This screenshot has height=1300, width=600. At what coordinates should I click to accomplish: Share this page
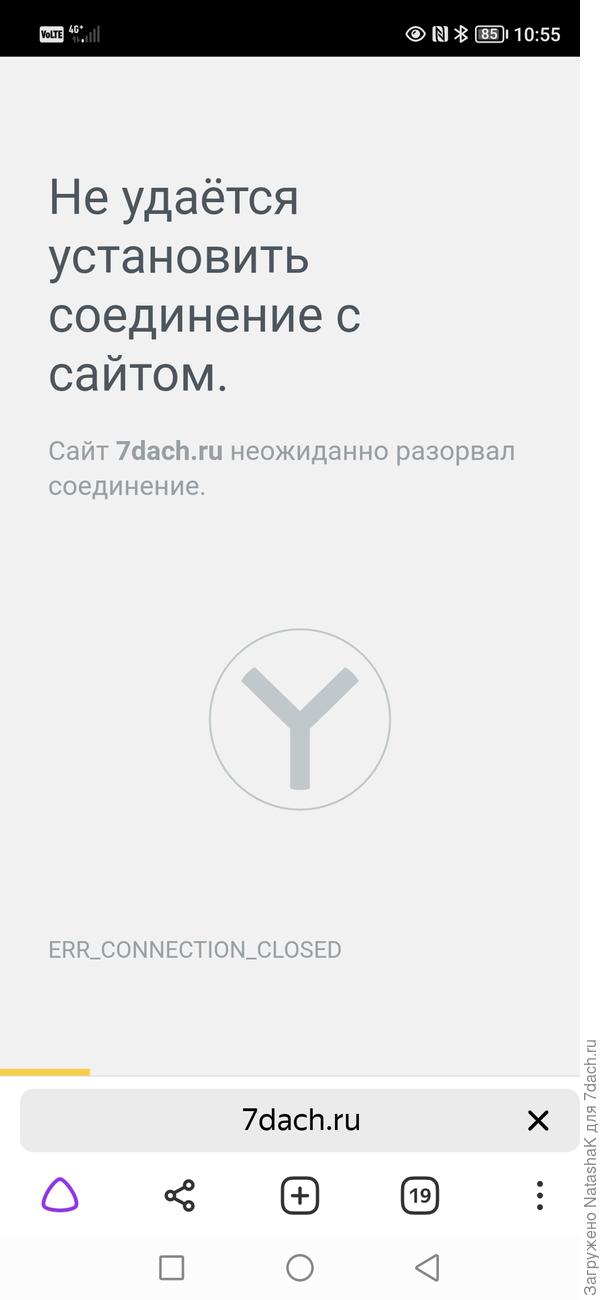[179, 1195]
